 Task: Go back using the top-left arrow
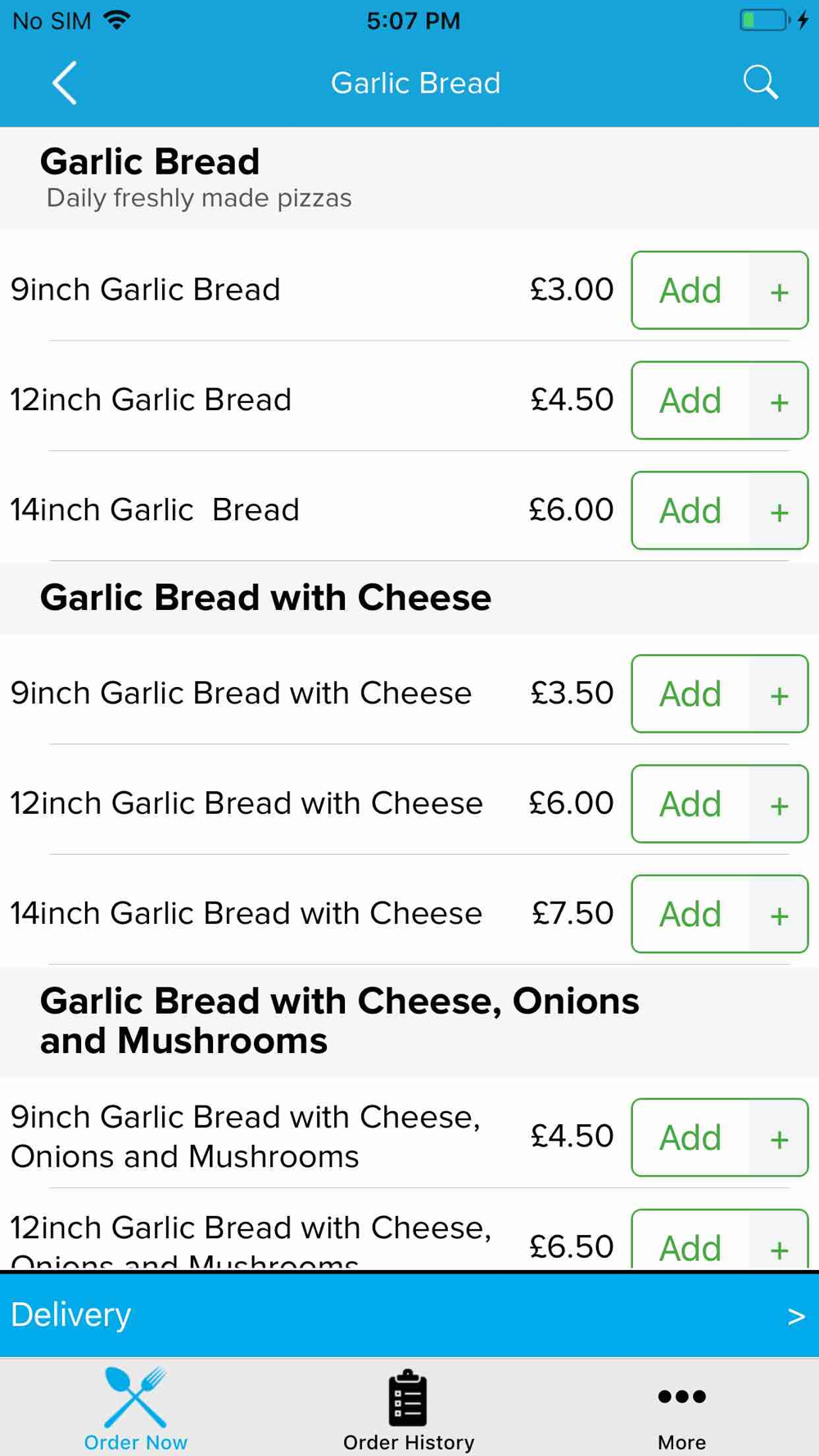65,83
